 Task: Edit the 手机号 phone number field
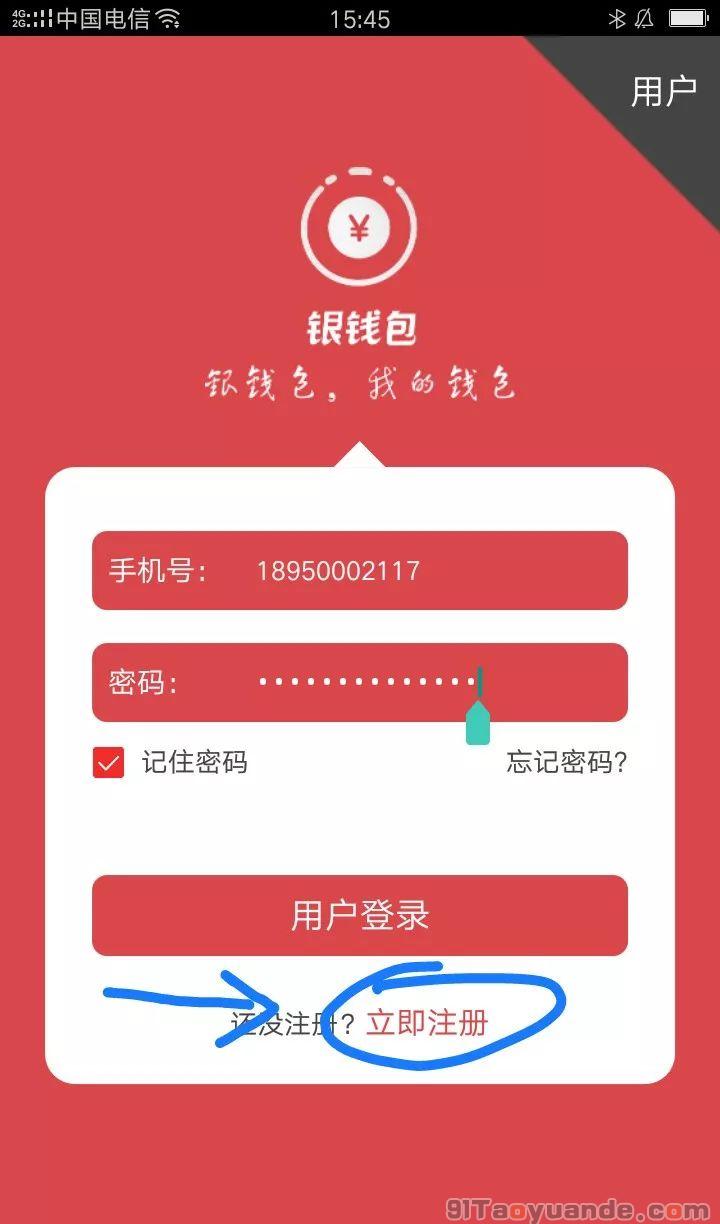400,571
